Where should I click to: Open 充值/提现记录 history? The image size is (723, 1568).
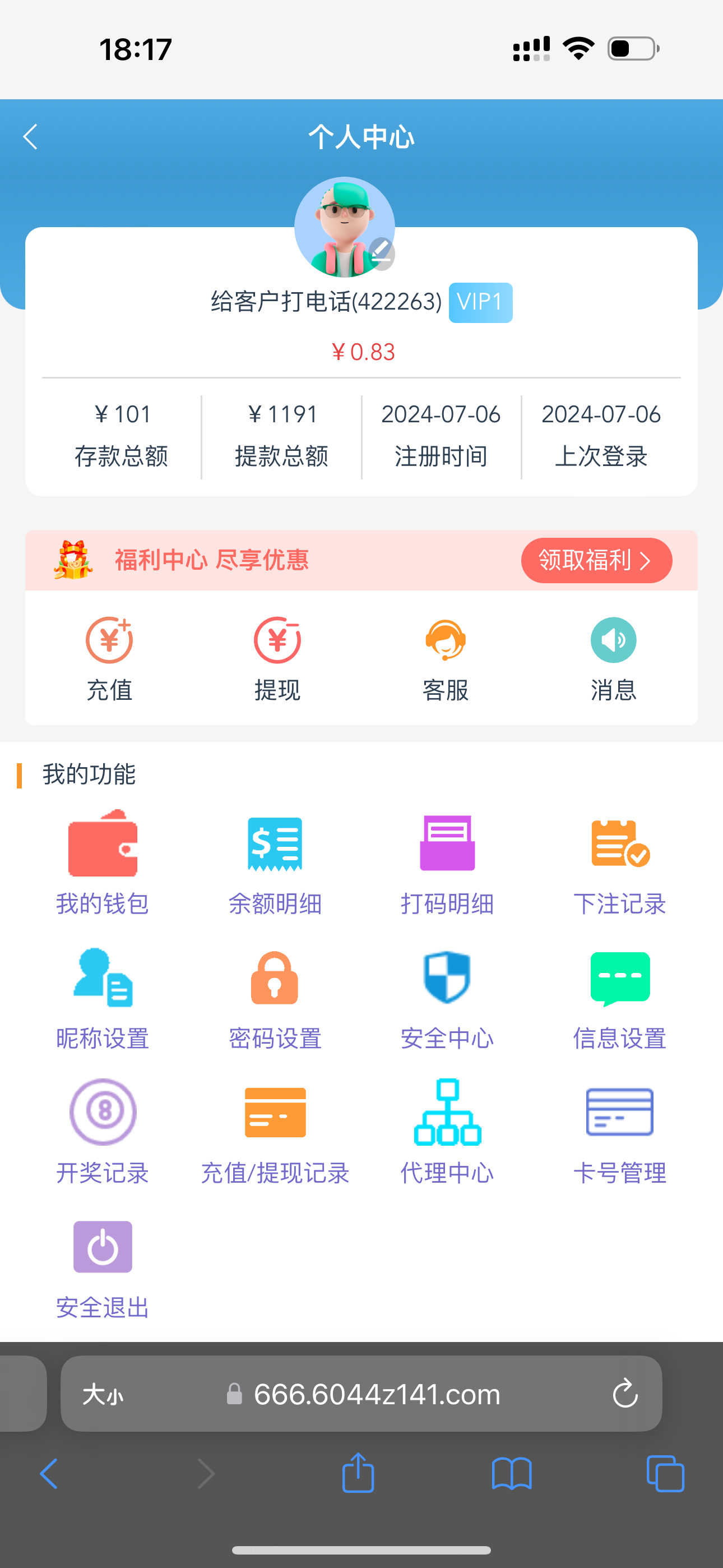click(275, 1132)
